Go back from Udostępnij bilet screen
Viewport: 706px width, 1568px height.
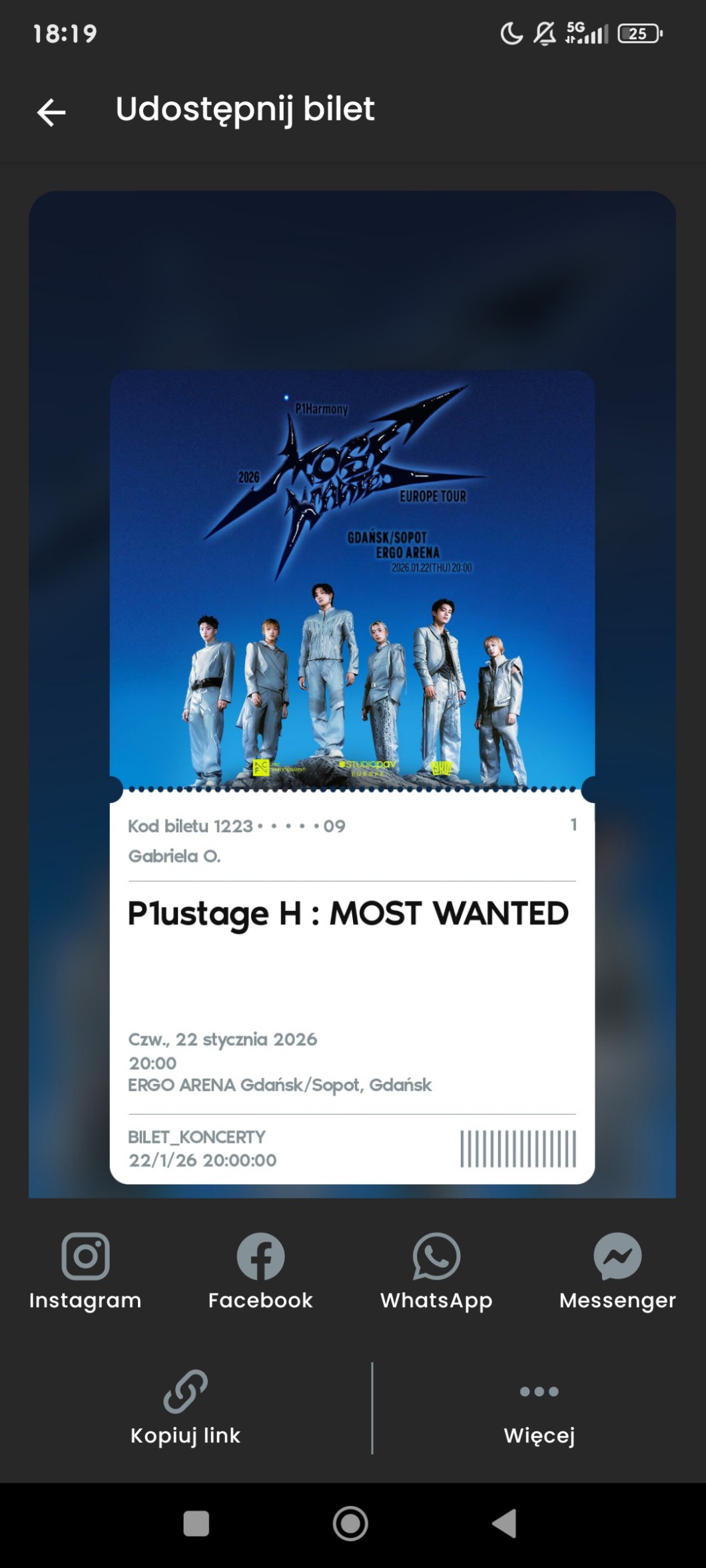coord(51,112)
